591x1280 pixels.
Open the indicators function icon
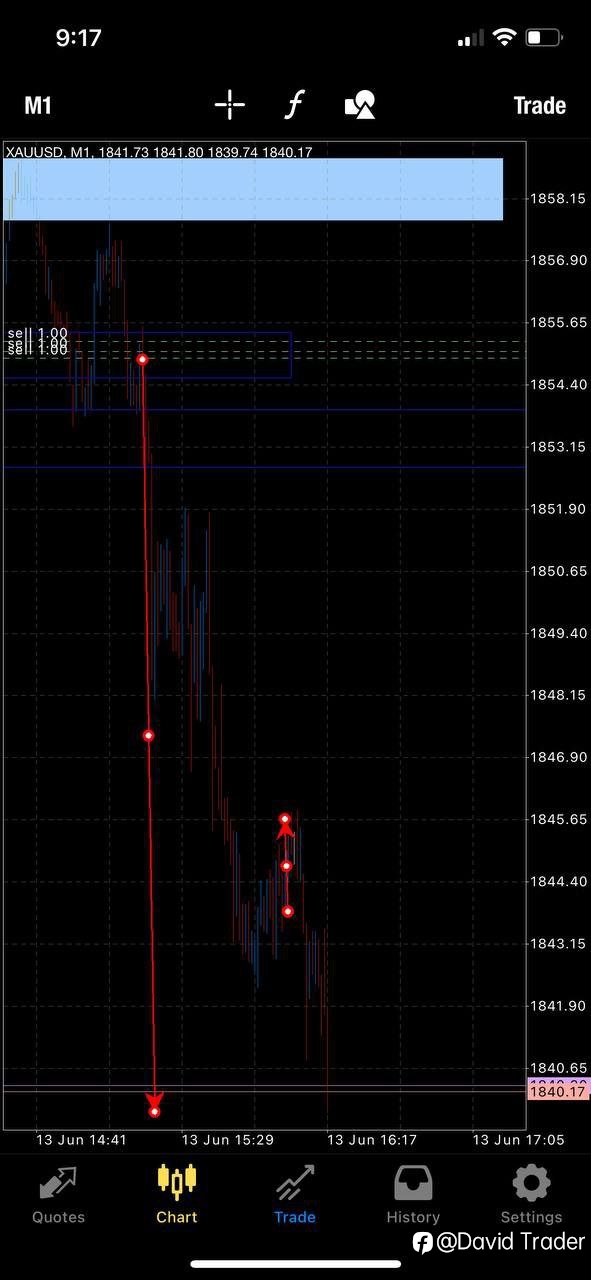293,105
